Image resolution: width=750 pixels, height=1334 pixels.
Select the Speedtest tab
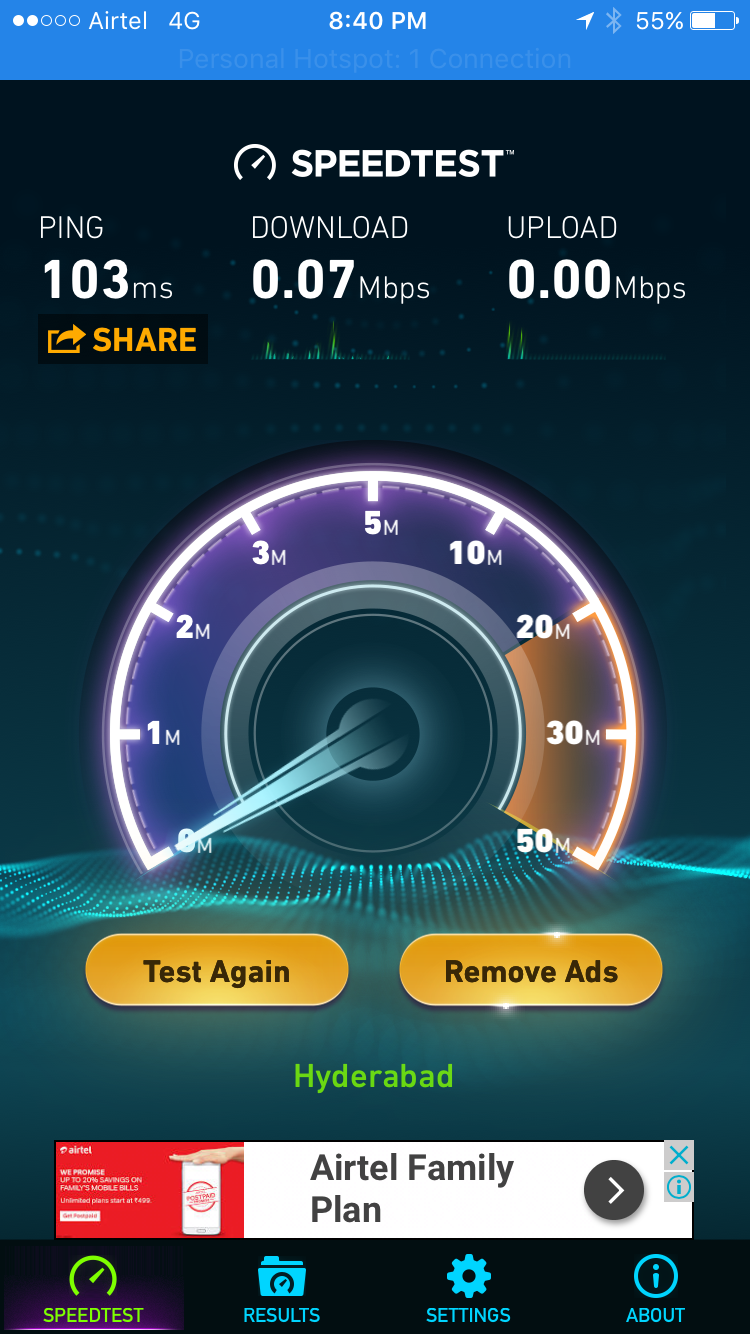click(x=93, y=1290)
